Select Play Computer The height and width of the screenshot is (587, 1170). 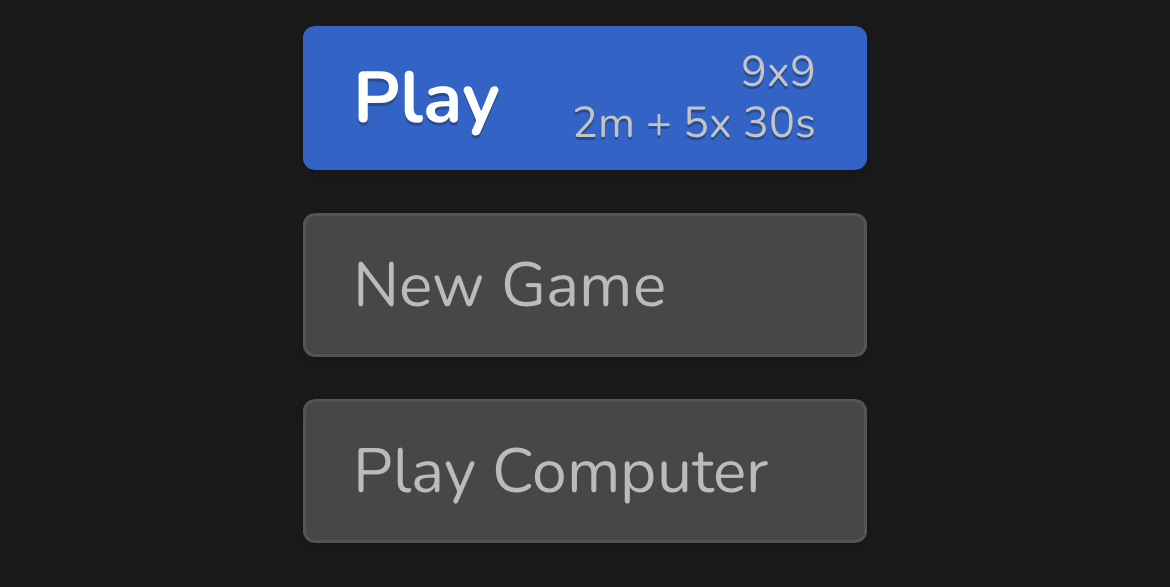584,471
